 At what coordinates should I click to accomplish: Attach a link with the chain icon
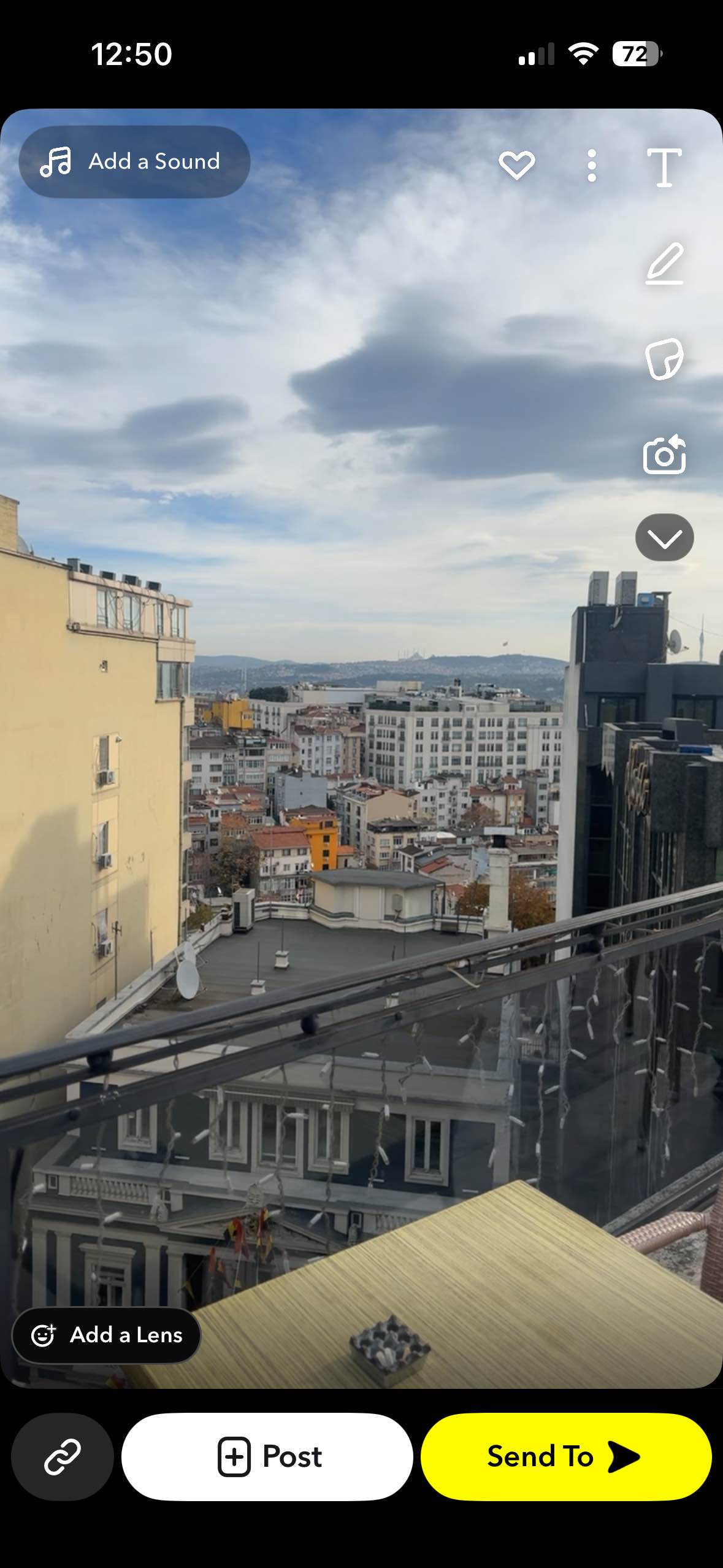pyautogui.click(x=63, y=1457)
